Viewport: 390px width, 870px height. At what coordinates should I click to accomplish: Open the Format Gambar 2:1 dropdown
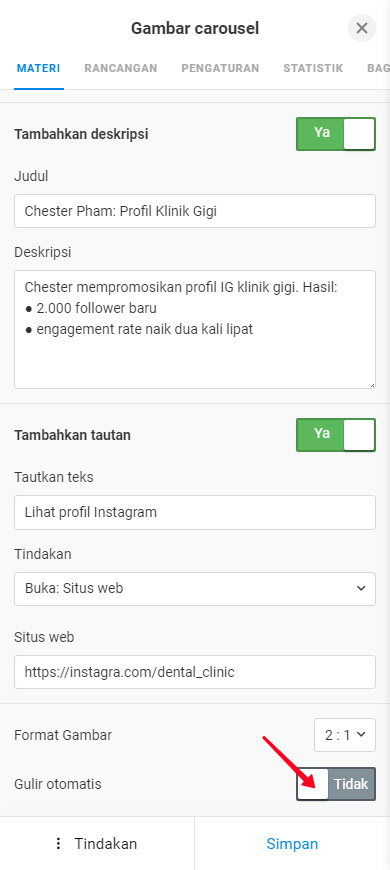click(345, 735)
